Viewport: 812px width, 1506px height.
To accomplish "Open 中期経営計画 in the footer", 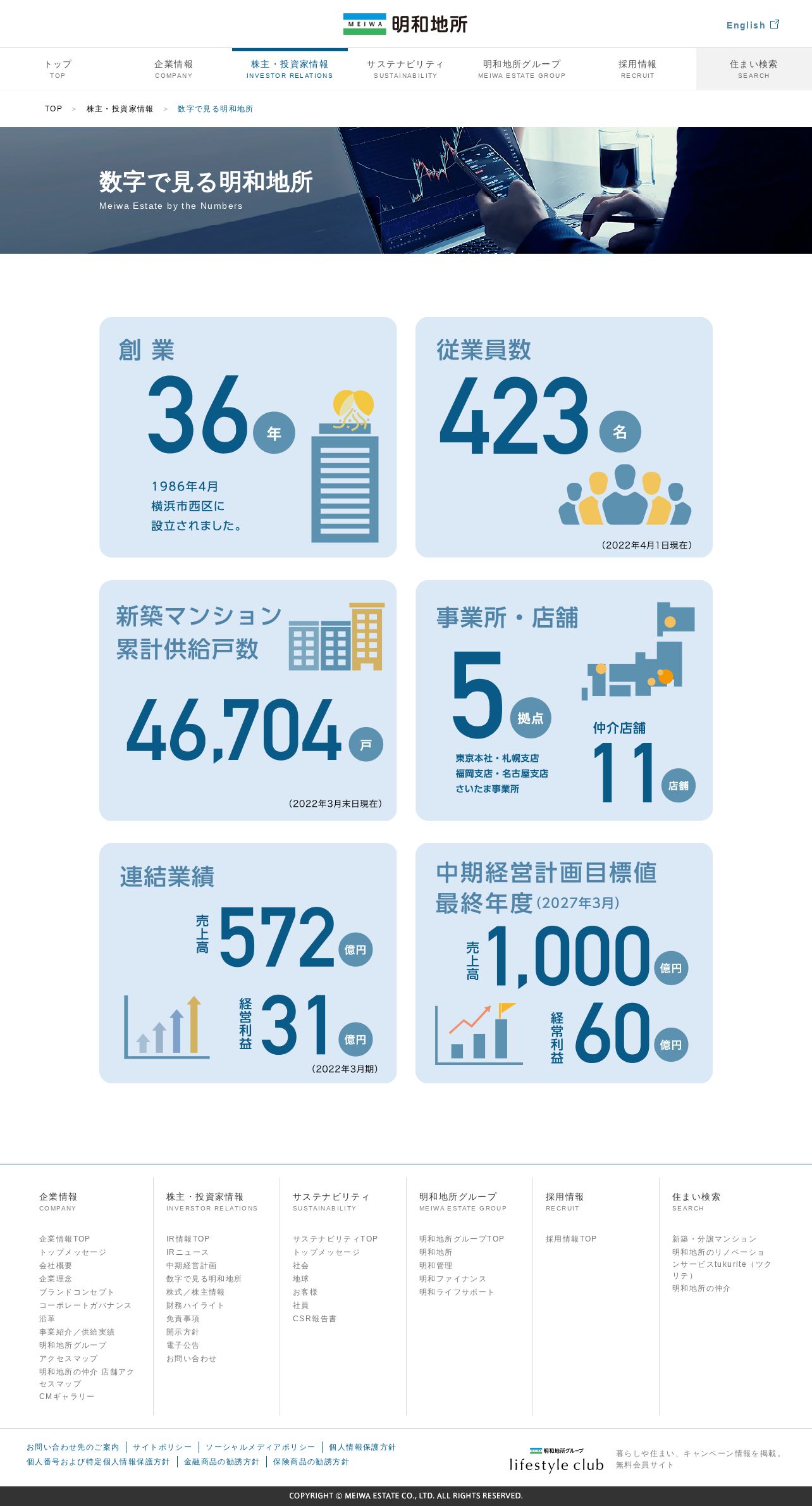I will click(x=191, y=1266).
